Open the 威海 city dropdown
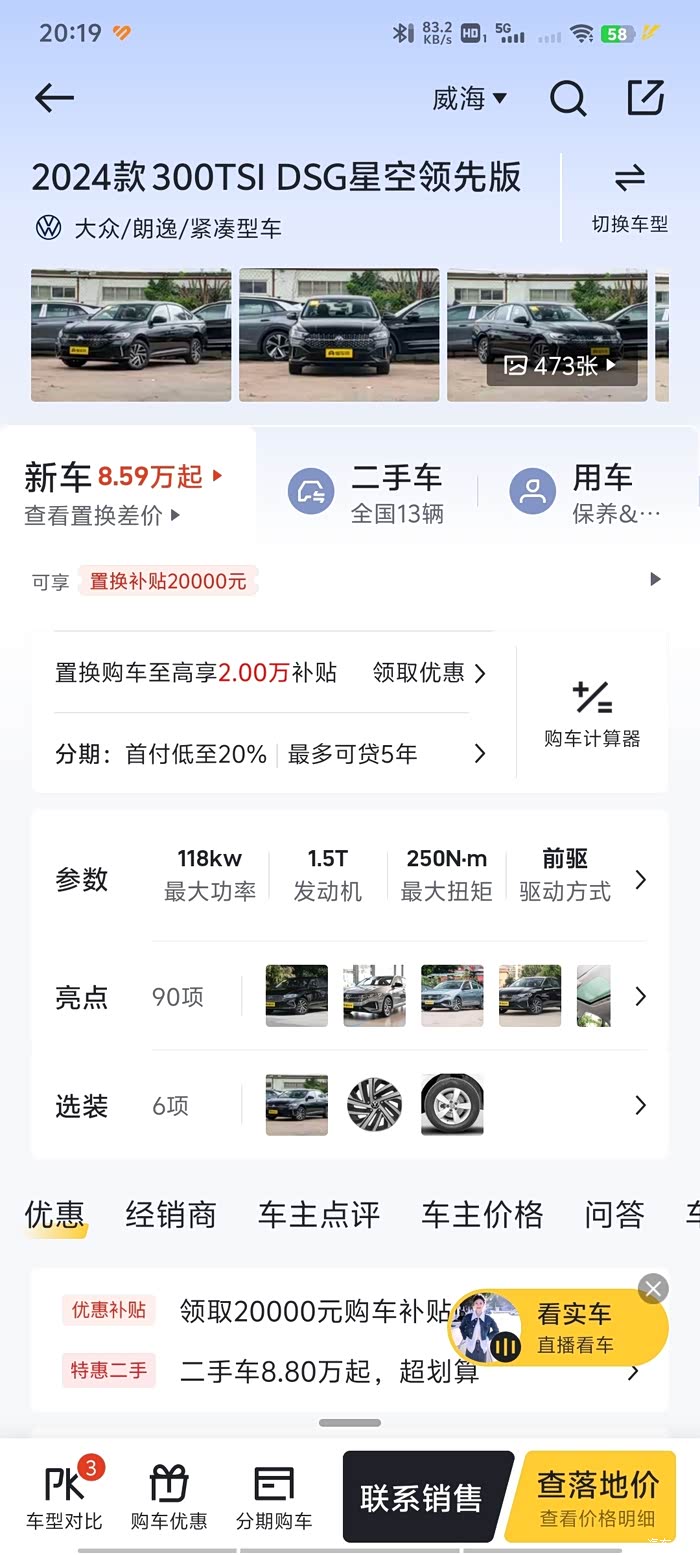 tap(469, 98)
